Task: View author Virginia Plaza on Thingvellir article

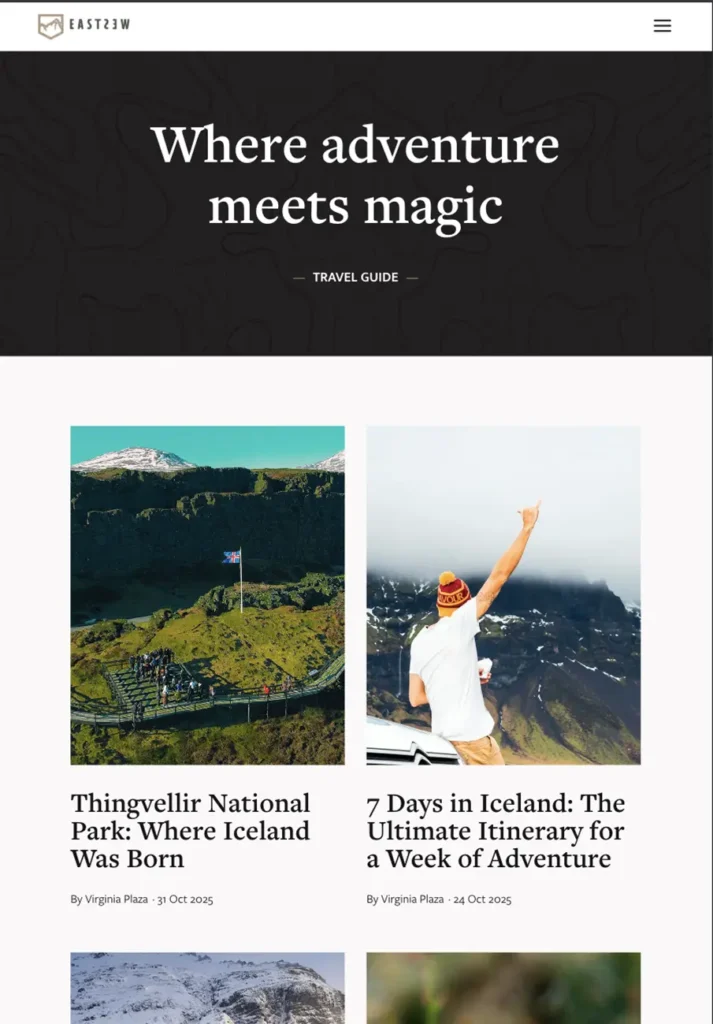Action: point(116,899)
